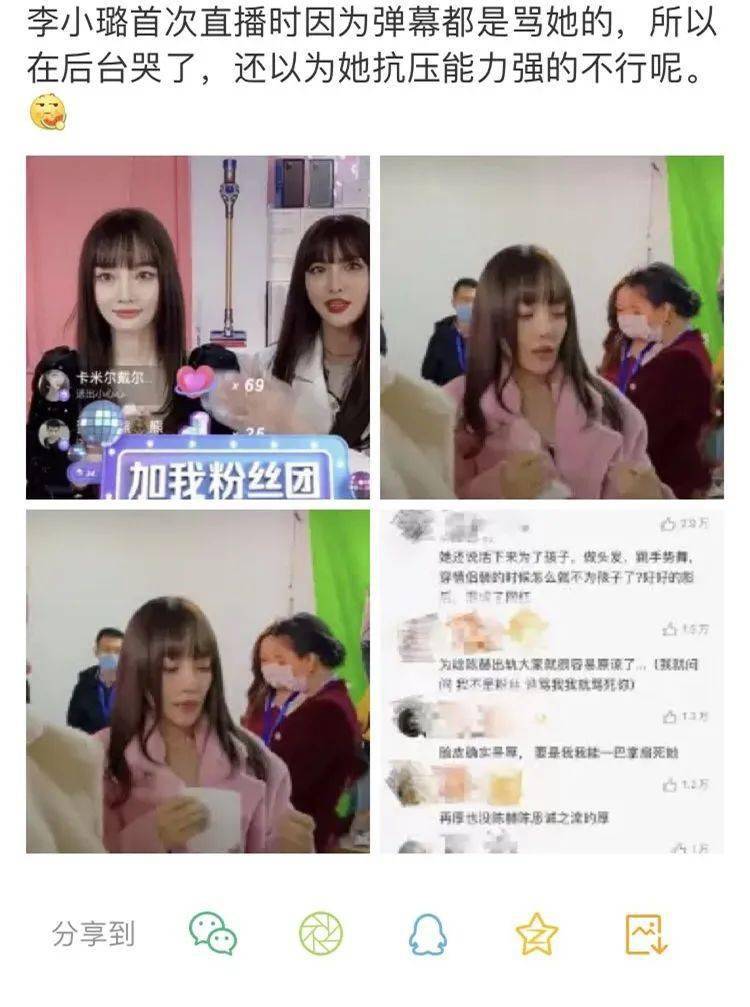Open the bottom-left backstage photo tile
The height and width of the screenshot is (1007, 750).
[x=198, y=681]
